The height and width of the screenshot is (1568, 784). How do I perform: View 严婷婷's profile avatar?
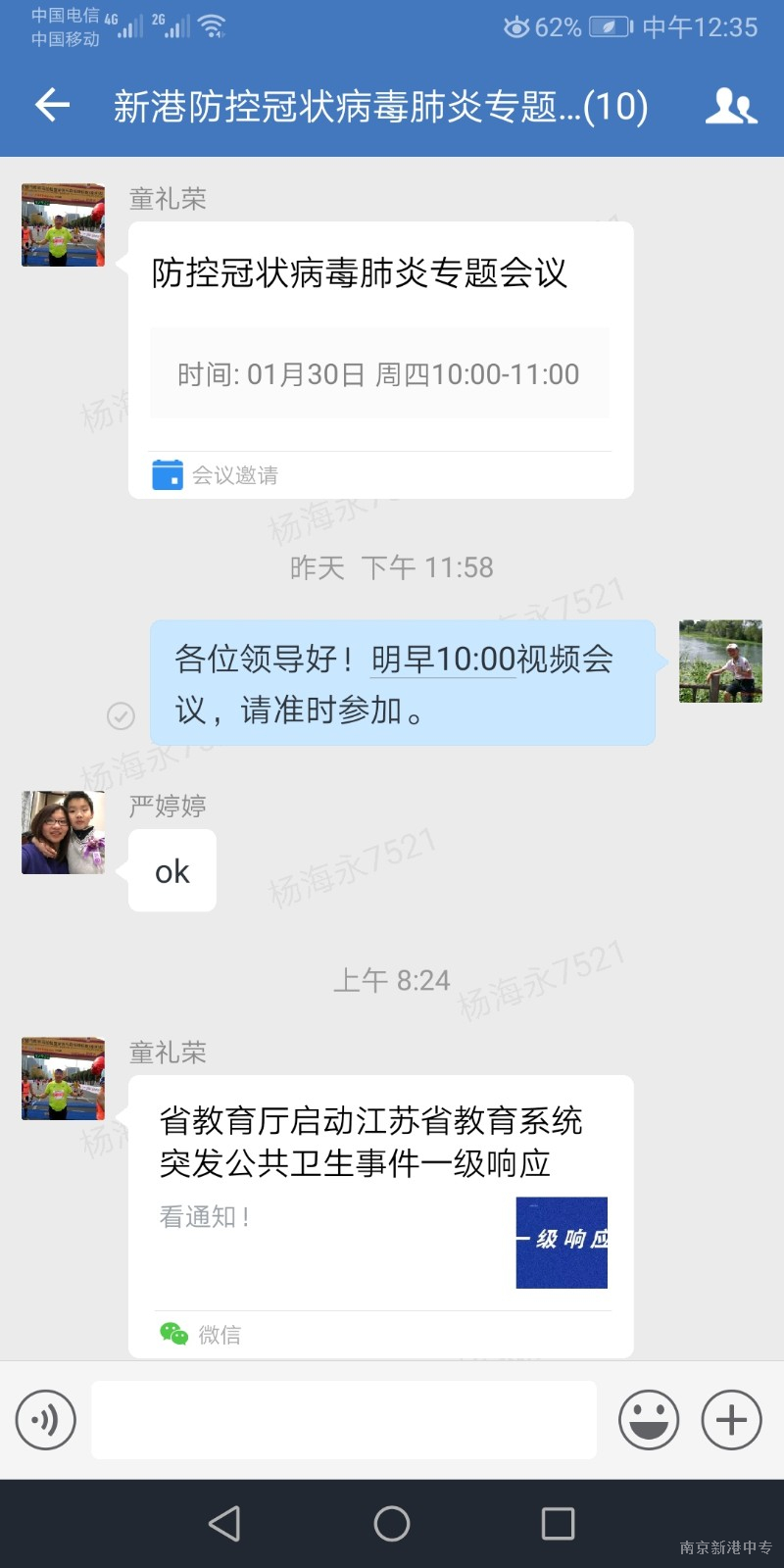[x=64, y=832]
